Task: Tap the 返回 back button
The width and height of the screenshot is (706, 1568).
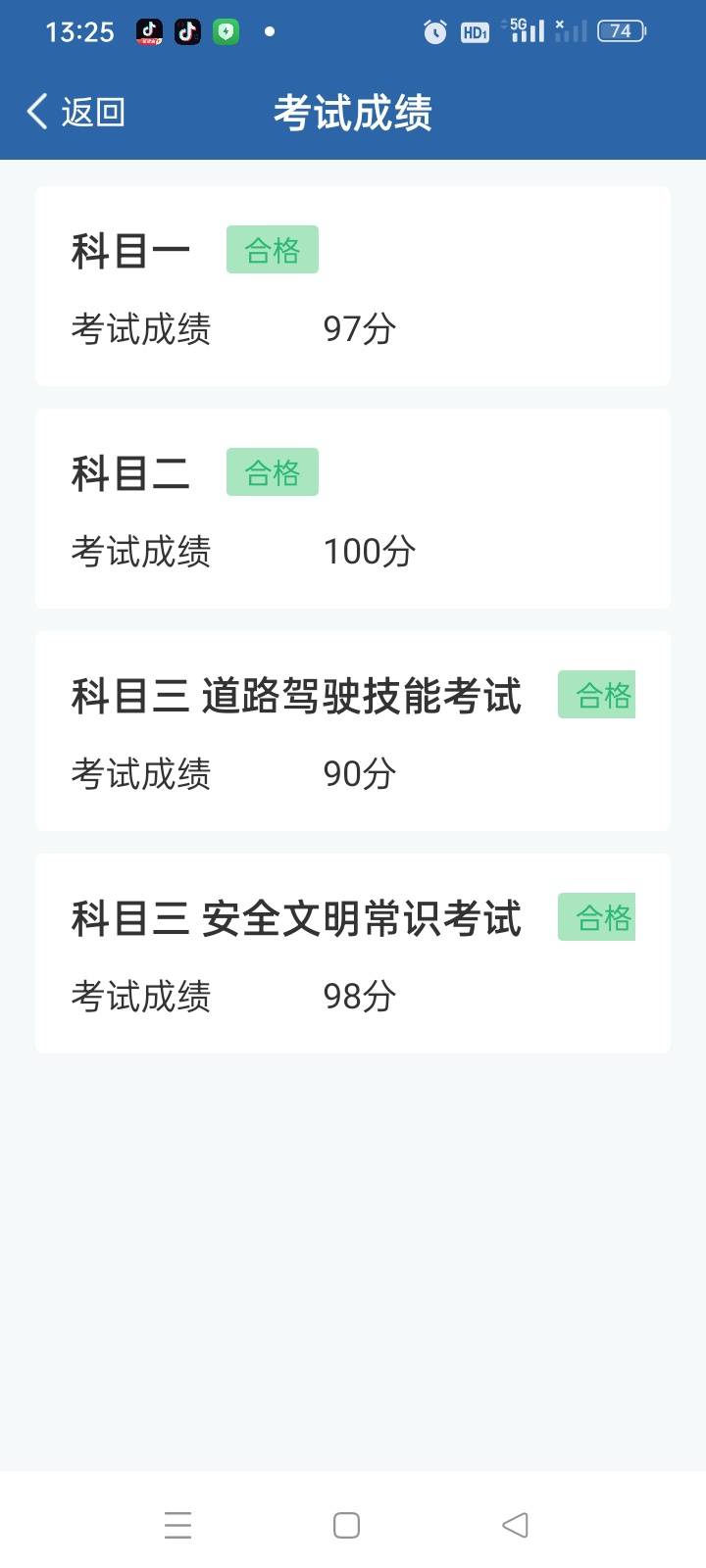Action: tap(76, 112)
